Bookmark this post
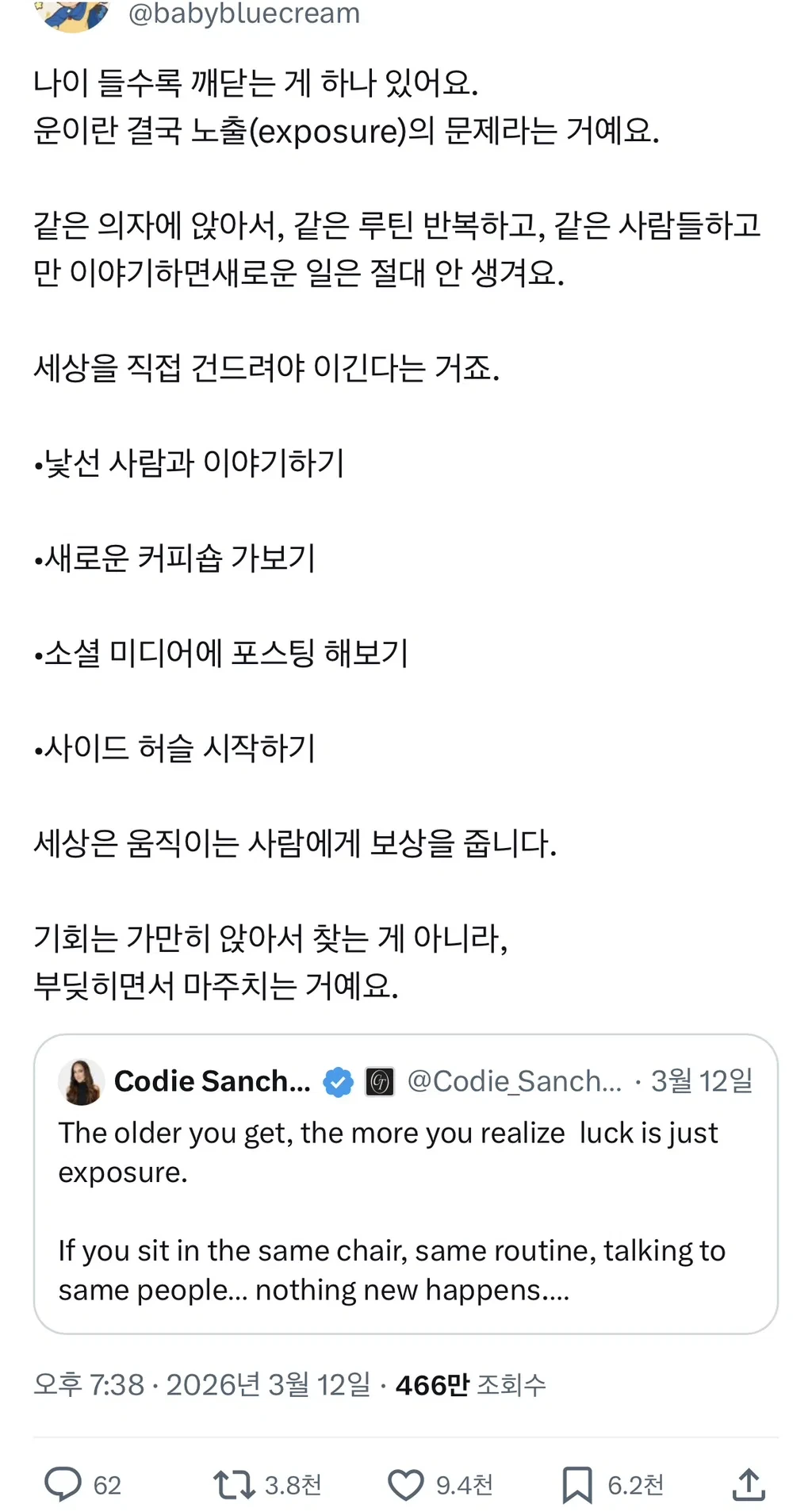812x1512 pixels. (x=577, y=1484)
